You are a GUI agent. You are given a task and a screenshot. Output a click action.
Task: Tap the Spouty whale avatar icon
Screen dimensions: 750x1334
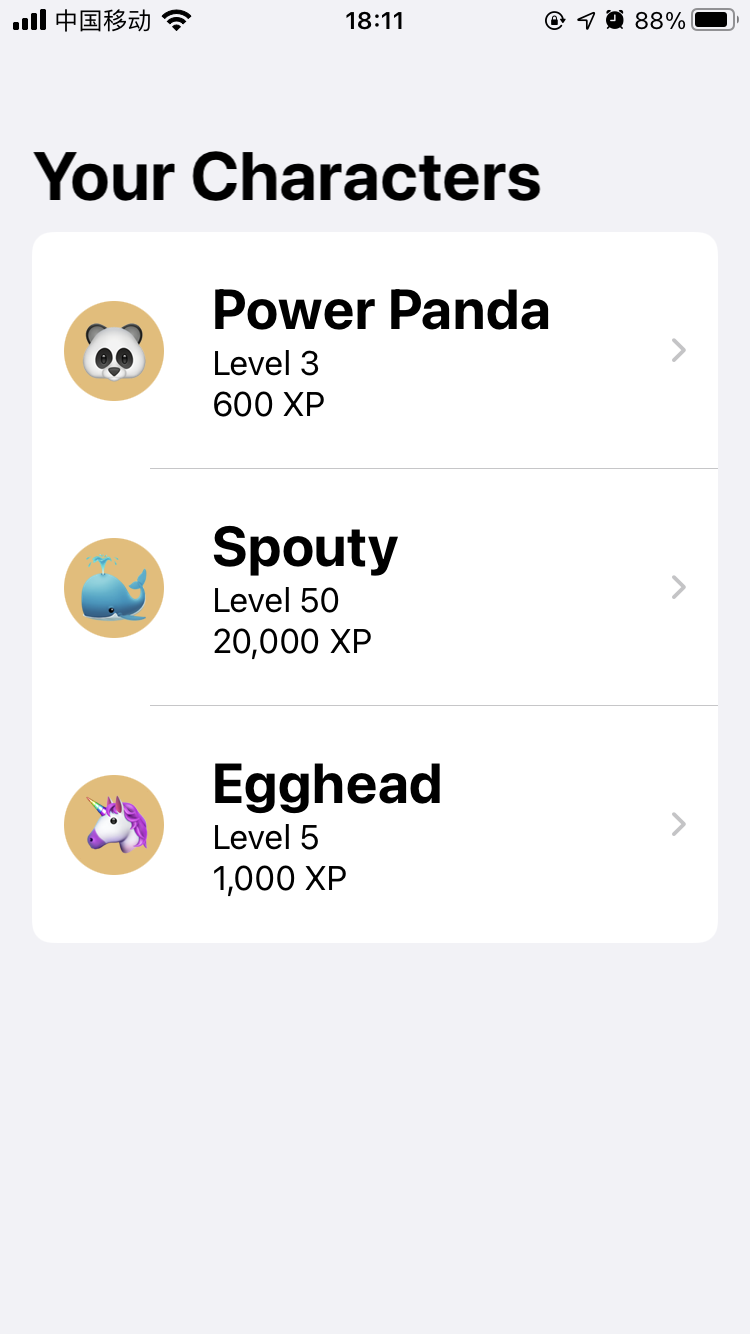[x=113, y=587]
